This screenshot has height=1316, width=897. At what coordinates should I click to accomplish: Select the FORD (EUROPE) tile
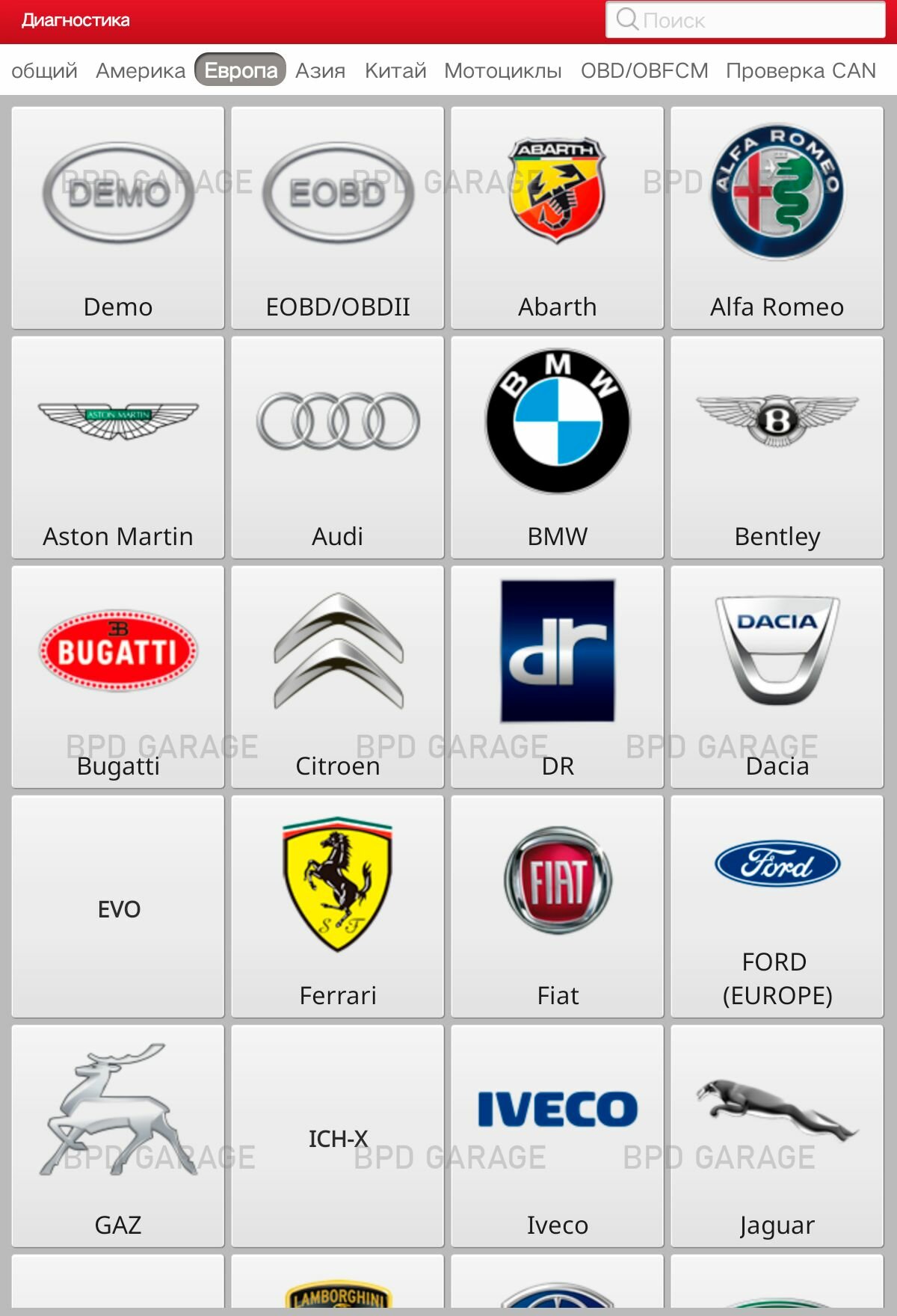[777, 906]
